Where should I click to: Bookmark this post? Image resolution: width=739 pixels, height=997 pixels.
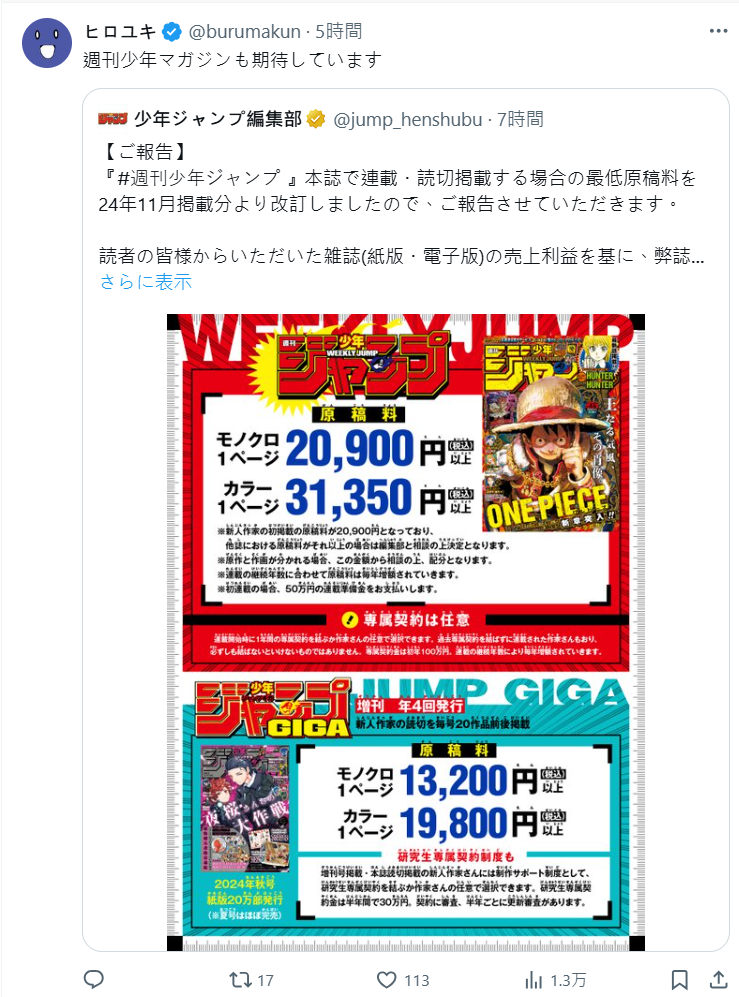click(679, 979)
